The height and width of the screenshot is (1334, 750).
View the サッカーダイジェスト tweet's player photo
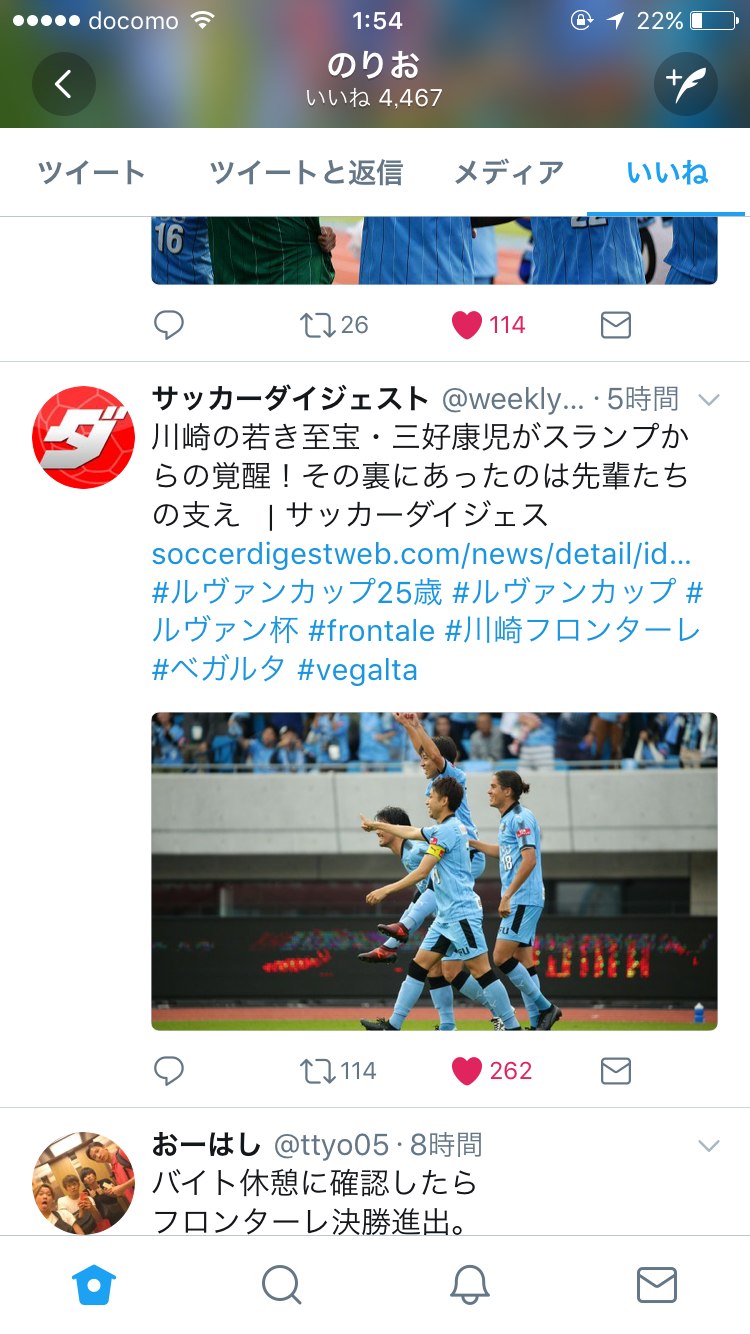[434, 871]
